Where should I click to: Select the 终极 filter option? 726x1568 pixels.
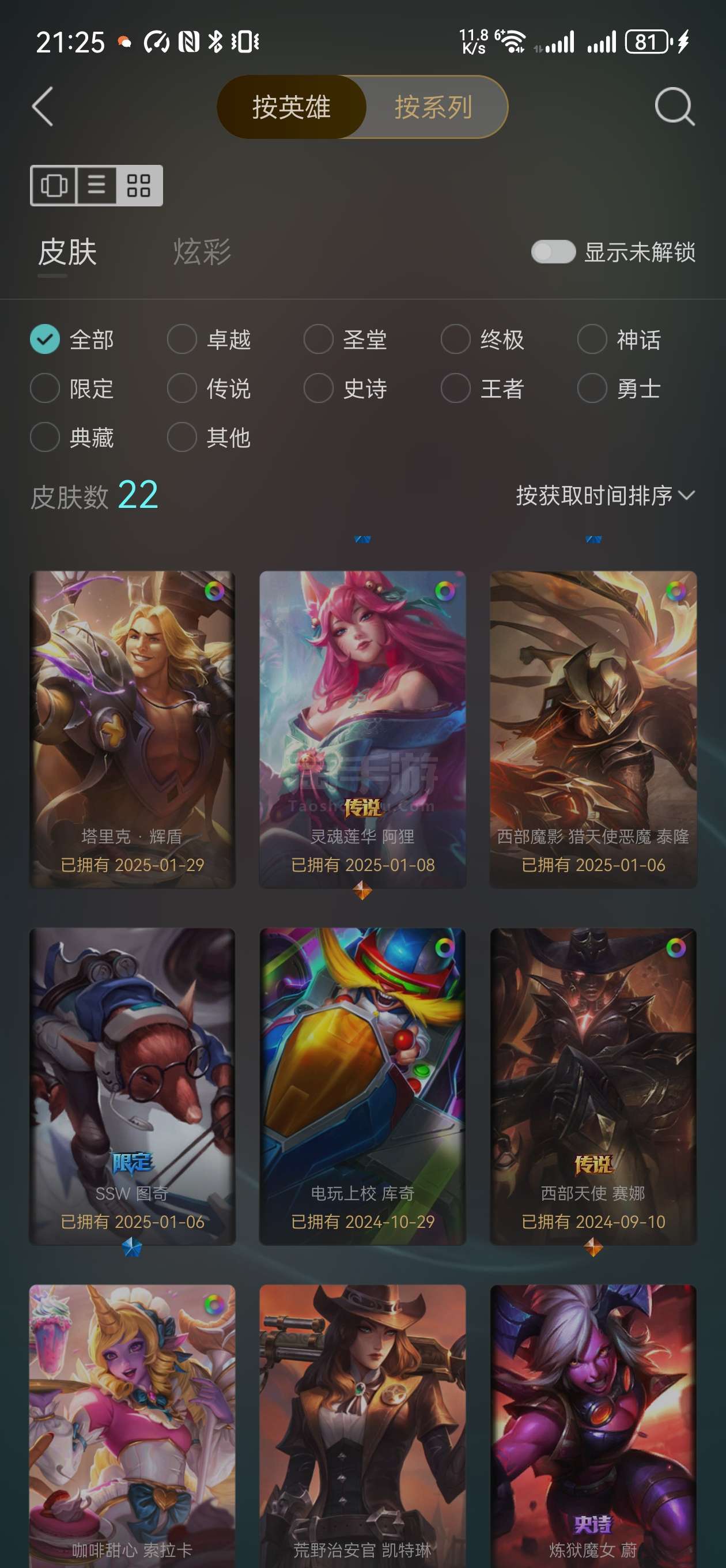[x=482, y=339]
